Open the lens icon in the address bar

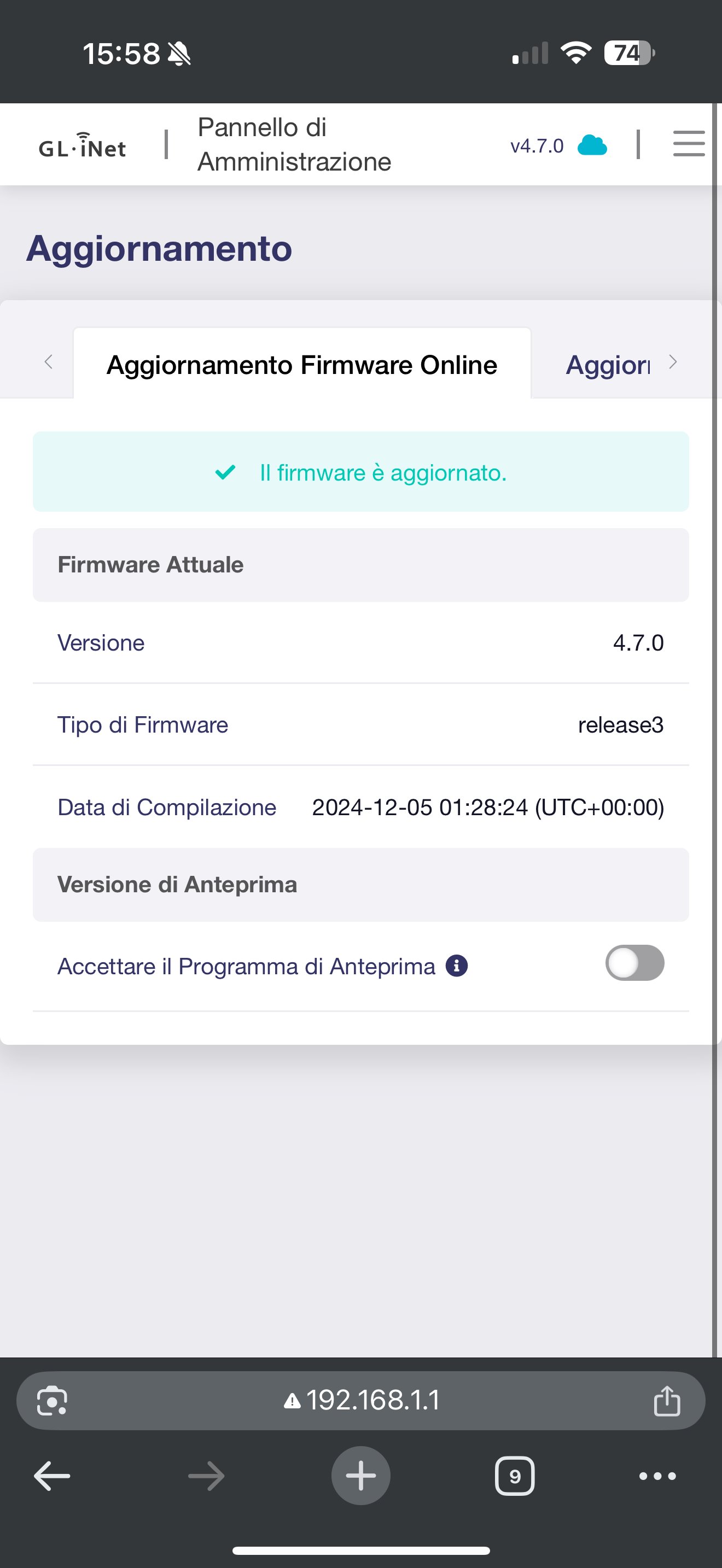pos(53,1401)
